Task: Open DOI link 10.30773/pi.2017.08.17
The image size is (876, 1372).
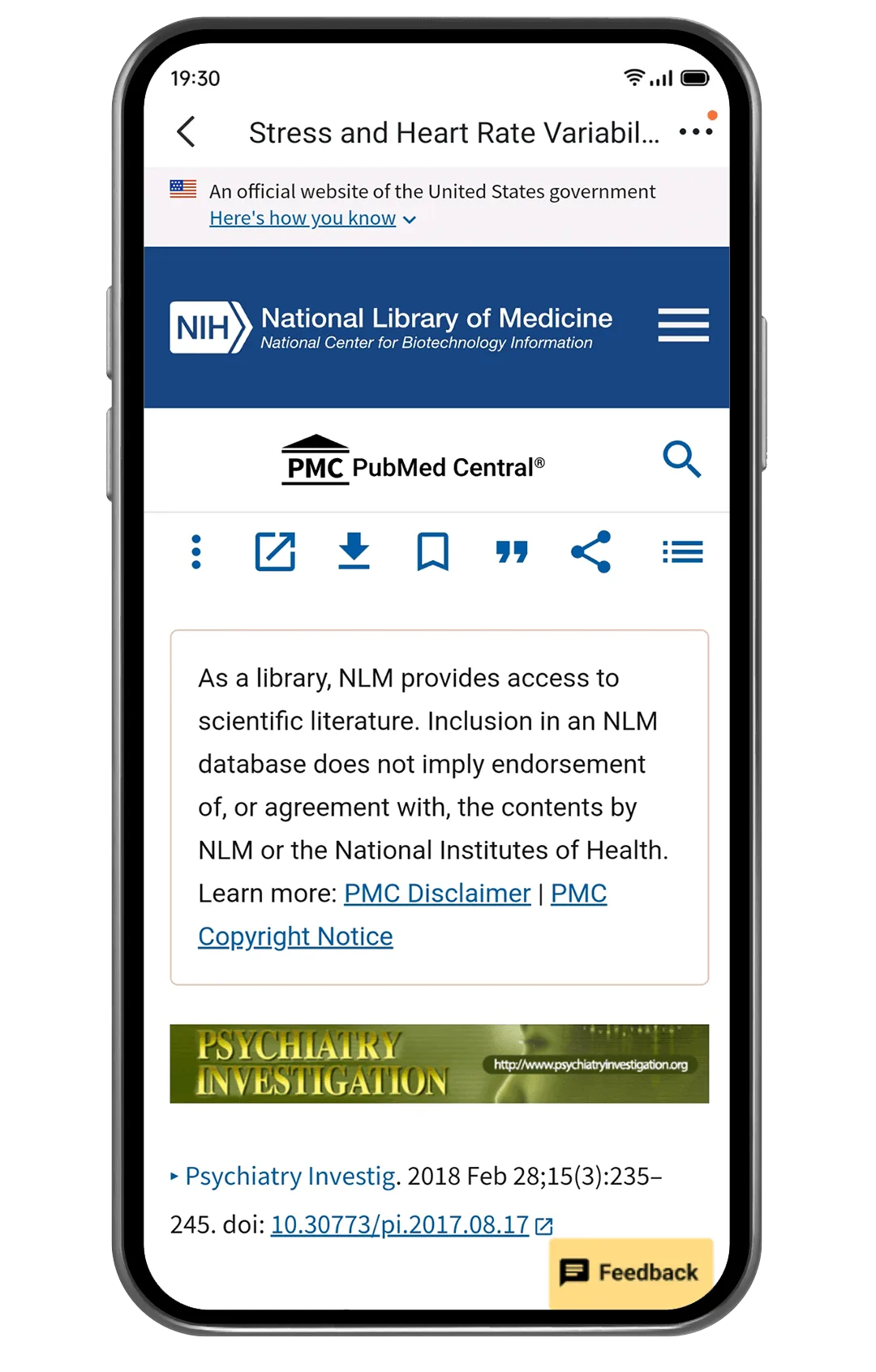Action: [400, 1224]
